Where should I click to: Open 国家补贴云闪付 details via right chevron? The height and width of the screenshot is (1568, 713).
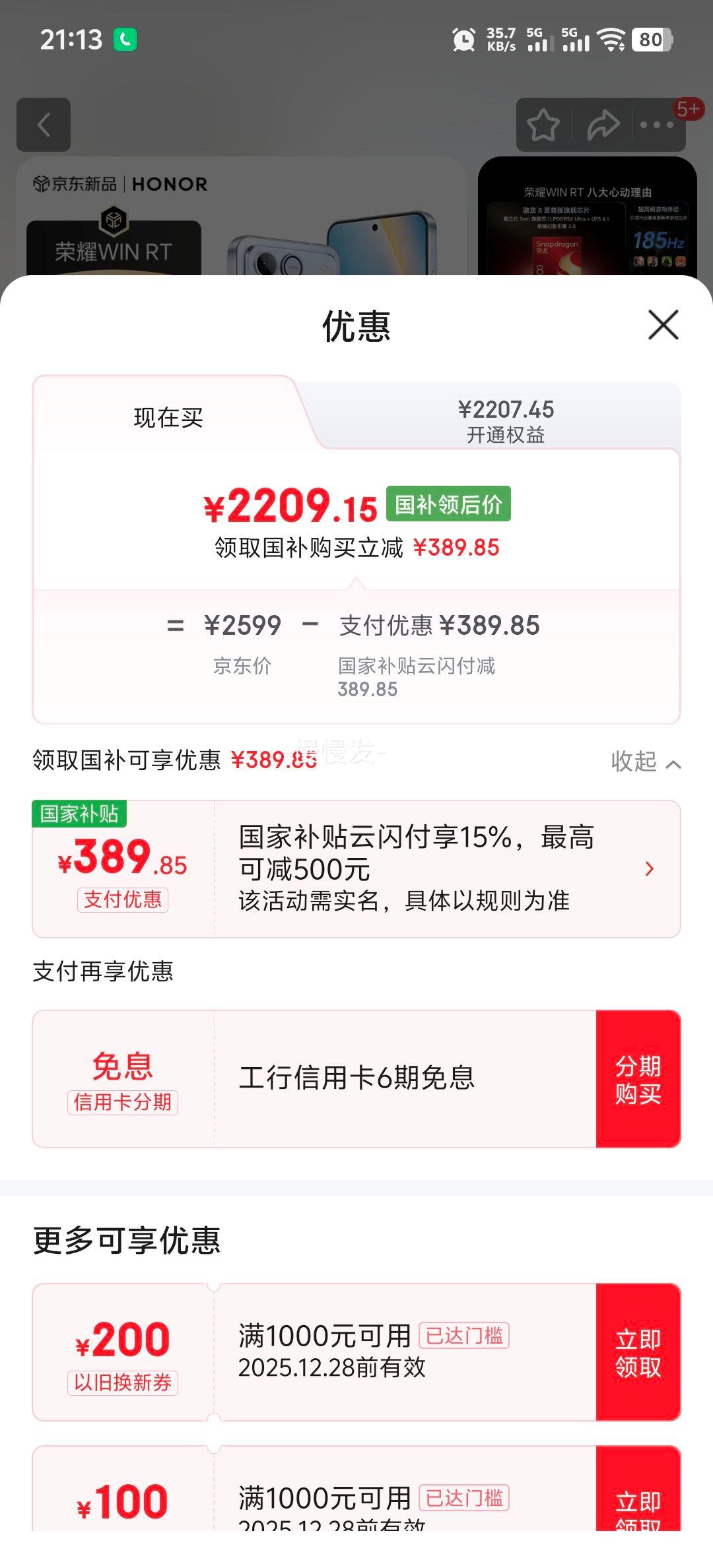pyautogui.click(x=648, y=868)
